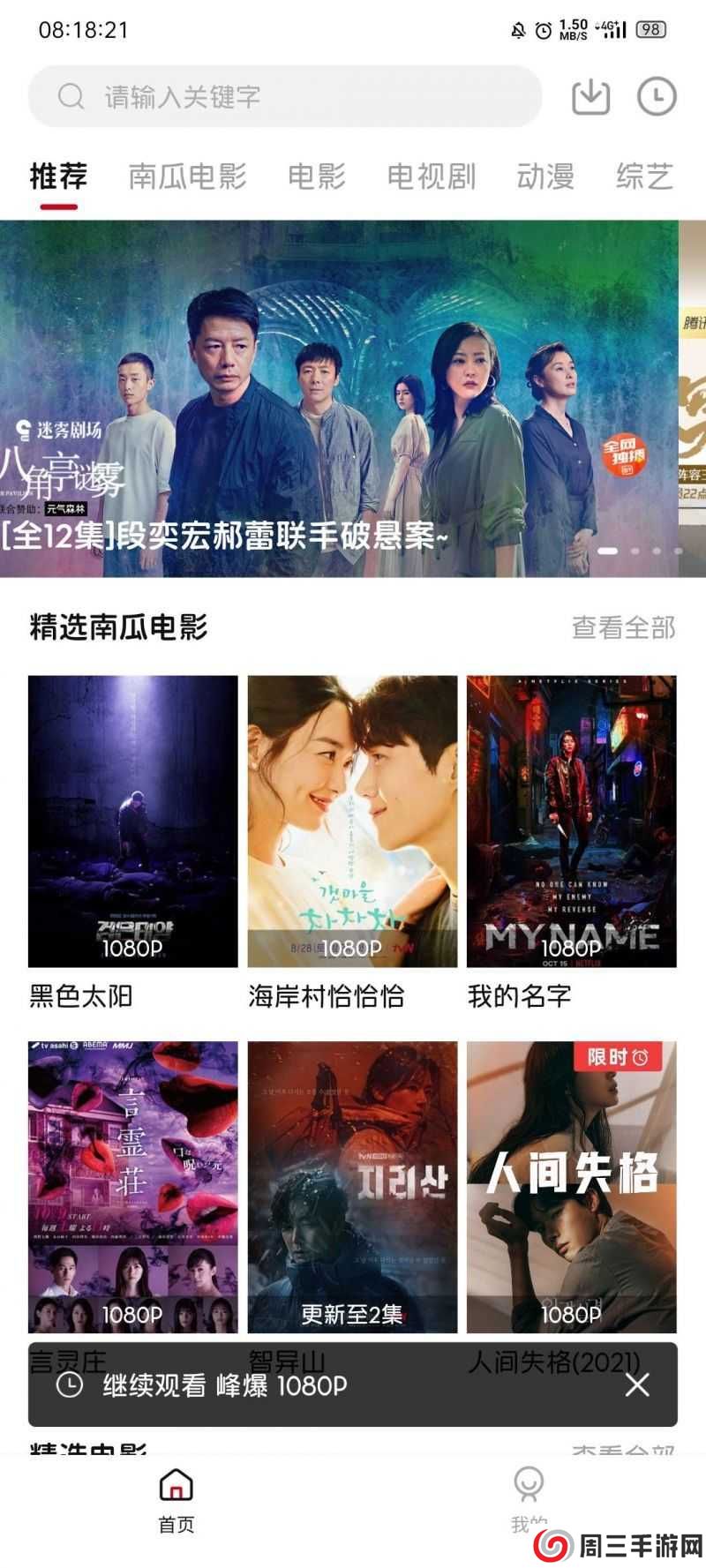Switch to the 南瓜电影 tab

[x=187, y=176]
